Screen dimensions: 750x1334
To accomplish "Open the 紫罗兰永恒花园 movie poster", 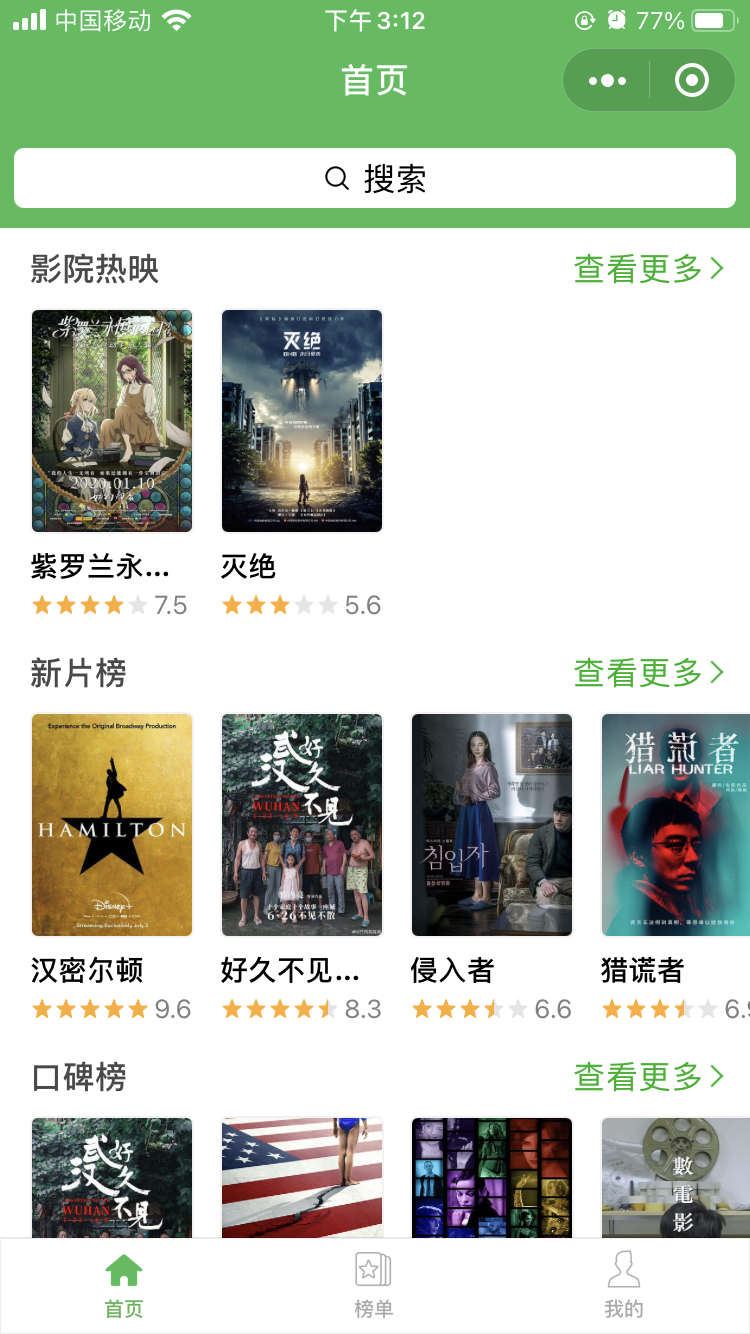I will point(112,421).
